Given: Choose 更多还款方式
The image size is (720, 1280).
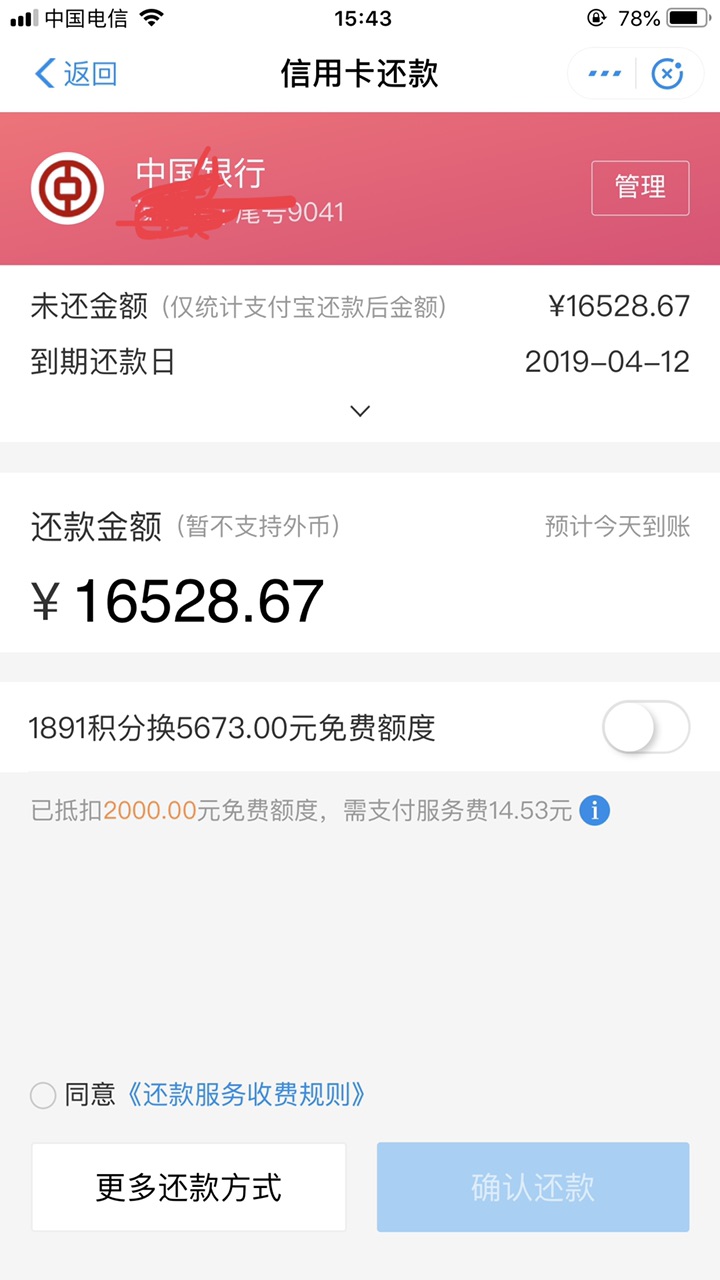Looking at the screenshot, I should coord(189,1187).
